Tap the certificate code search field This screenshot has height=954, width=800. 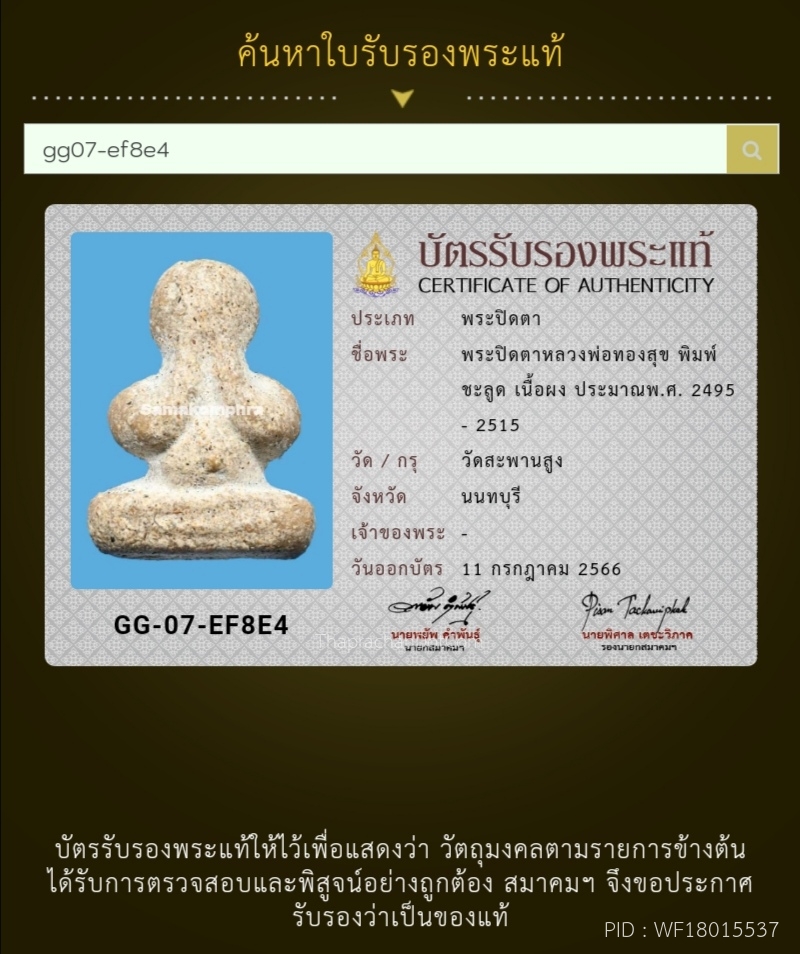(x=374, y=149)
